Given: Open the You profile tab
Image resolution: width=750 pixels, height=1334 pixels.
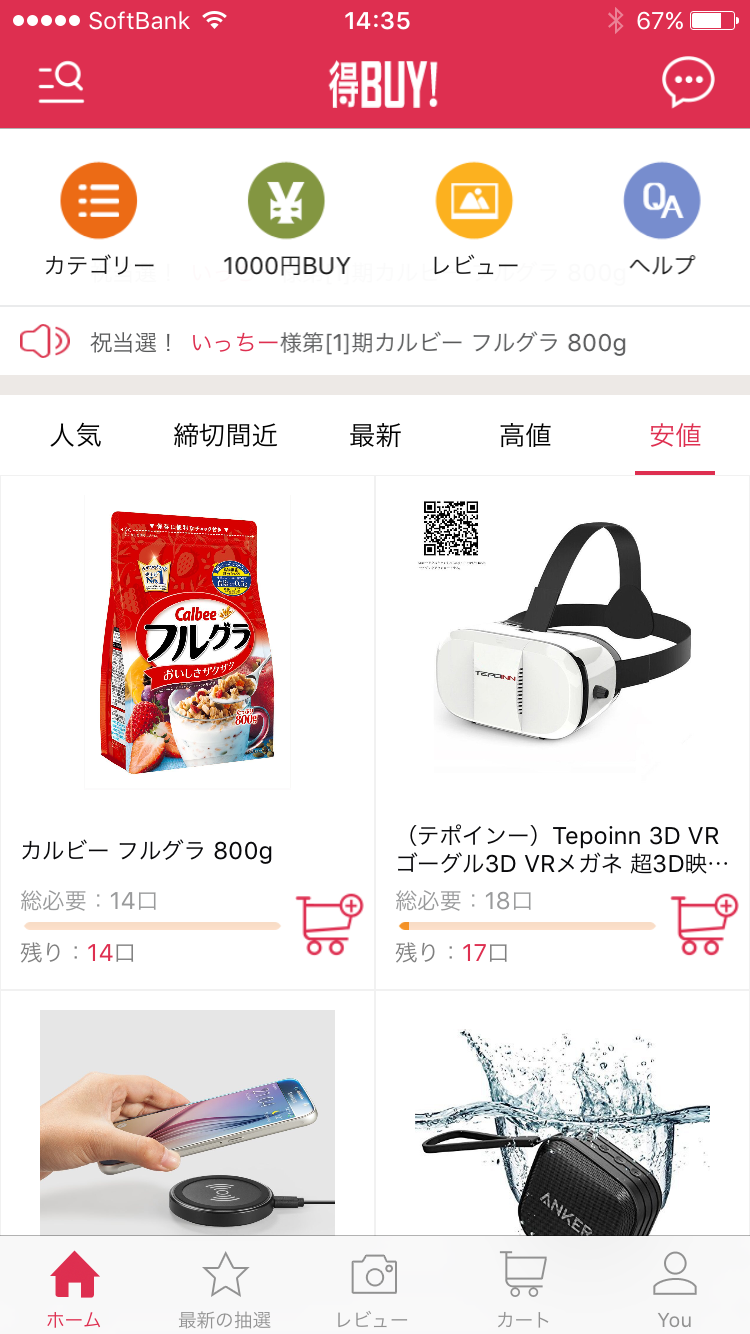Looking at the screenshot, I should 674,1288.
